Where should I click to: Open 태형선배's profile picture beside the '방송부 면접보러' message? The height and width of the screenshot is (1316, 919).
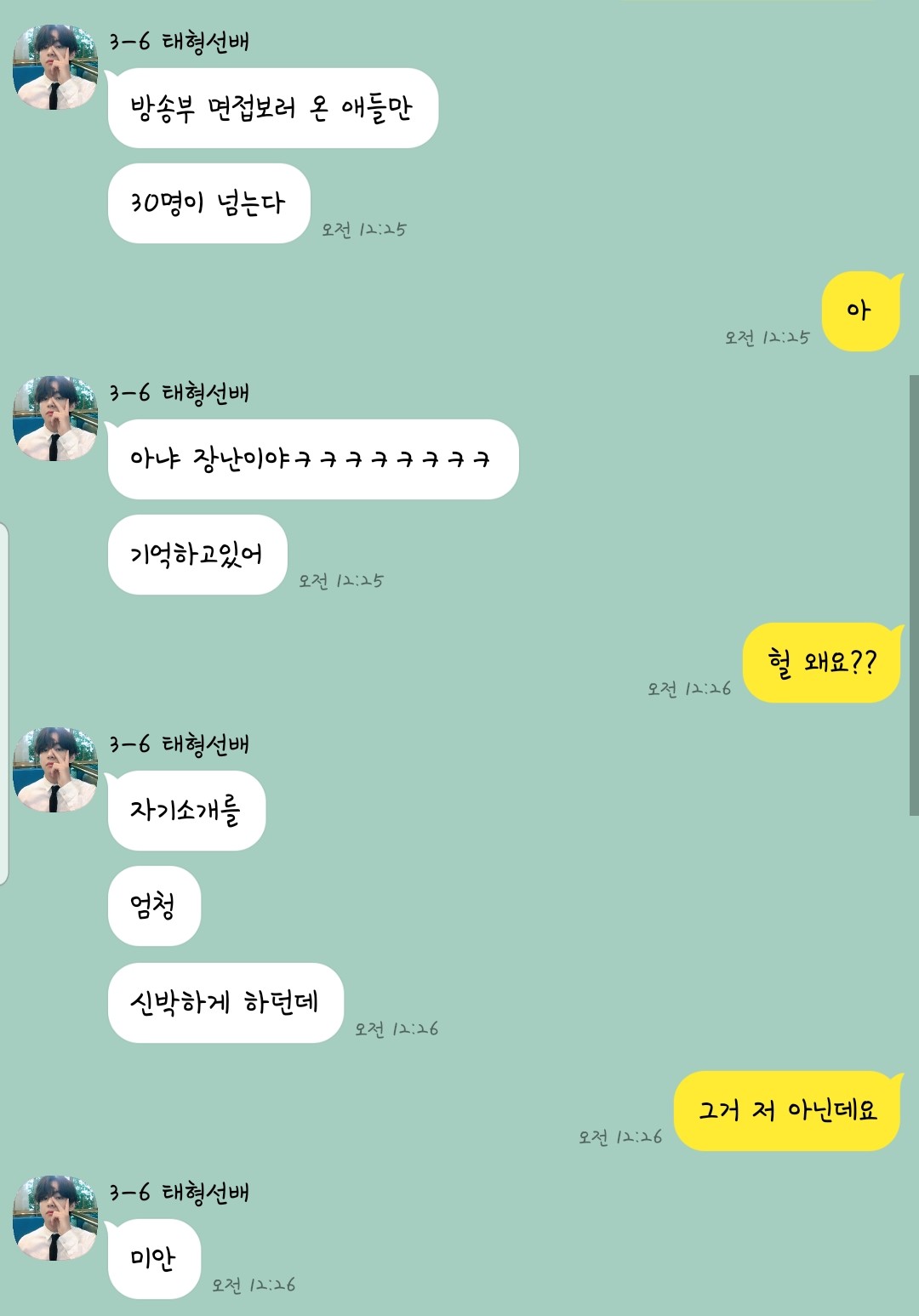(55, 67)
